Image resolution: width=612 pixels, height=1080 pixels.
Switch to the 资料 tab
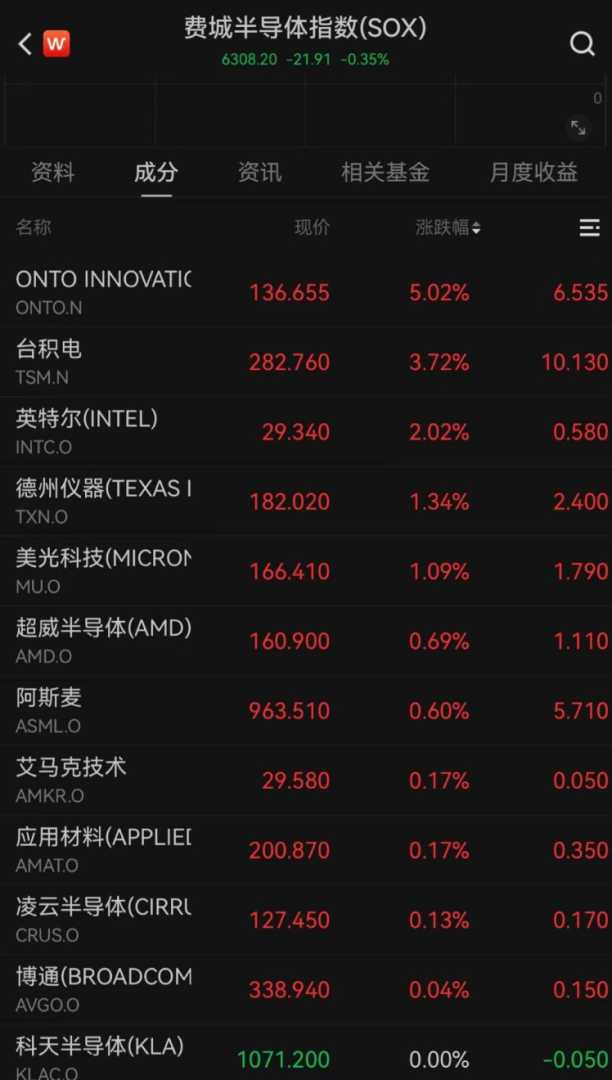(x=53, y=172)
